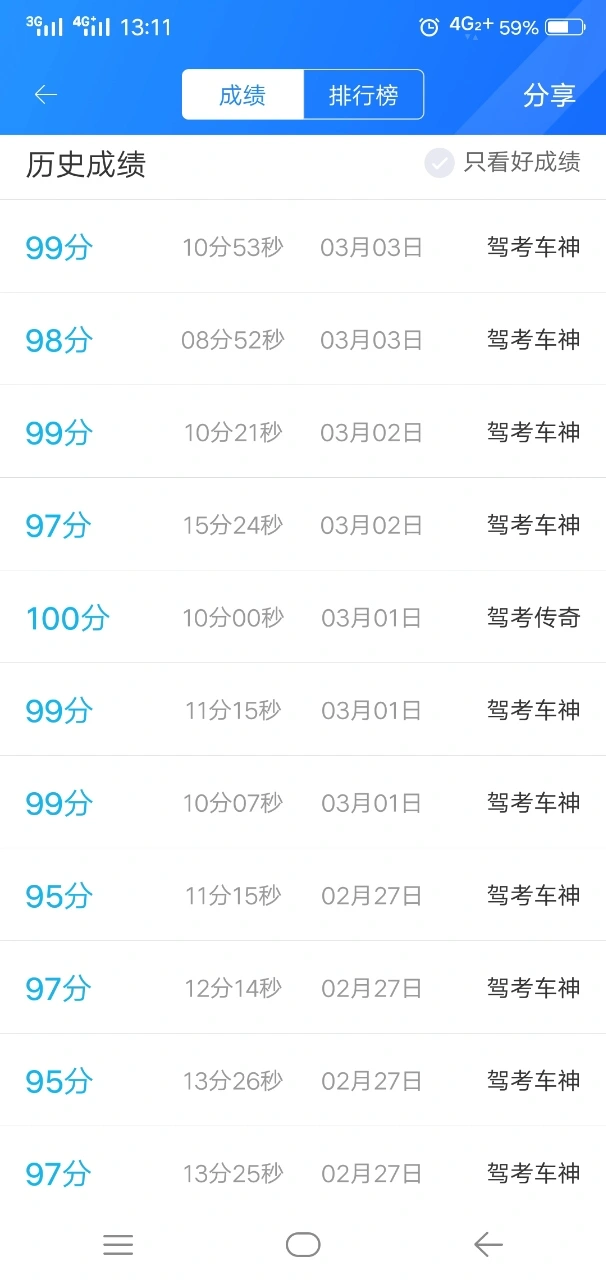Open the 99分 record timed 10分53秒
The width and height of the screenshot is (606, 1280).
point(302,247)
